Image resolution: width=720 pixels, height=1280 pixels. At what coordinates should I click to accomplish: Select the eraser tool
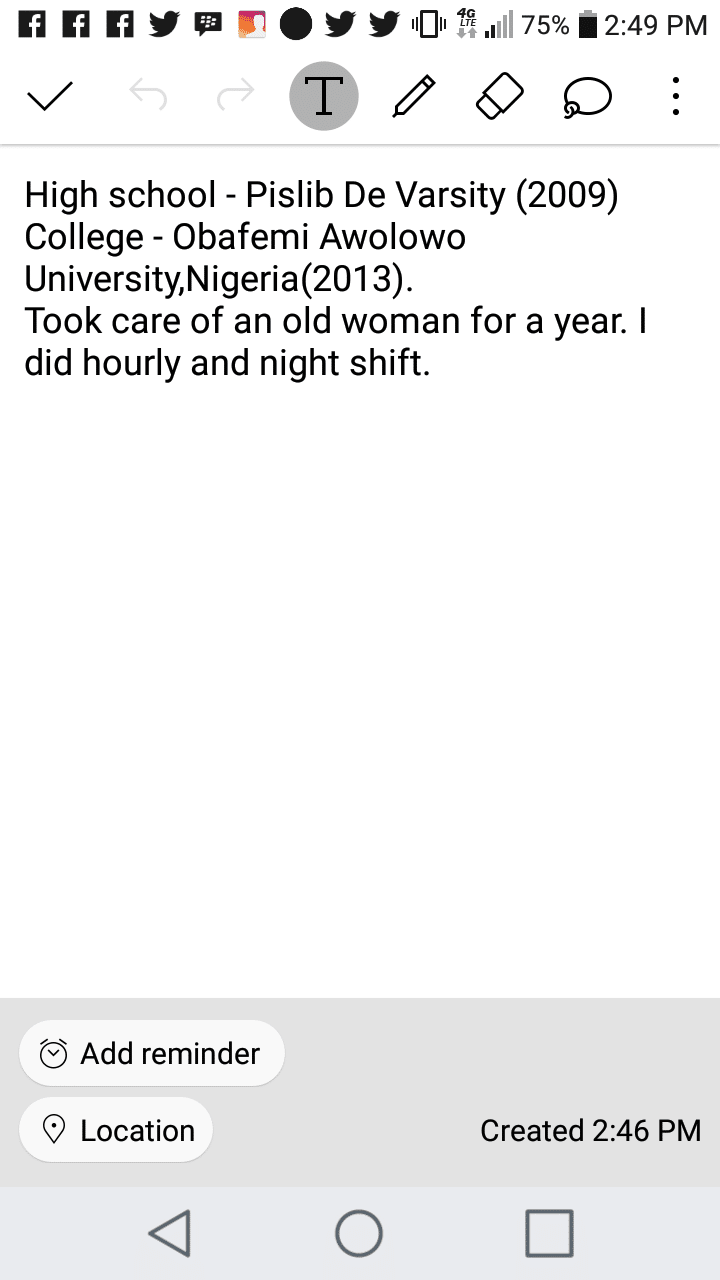click(500, 96)
